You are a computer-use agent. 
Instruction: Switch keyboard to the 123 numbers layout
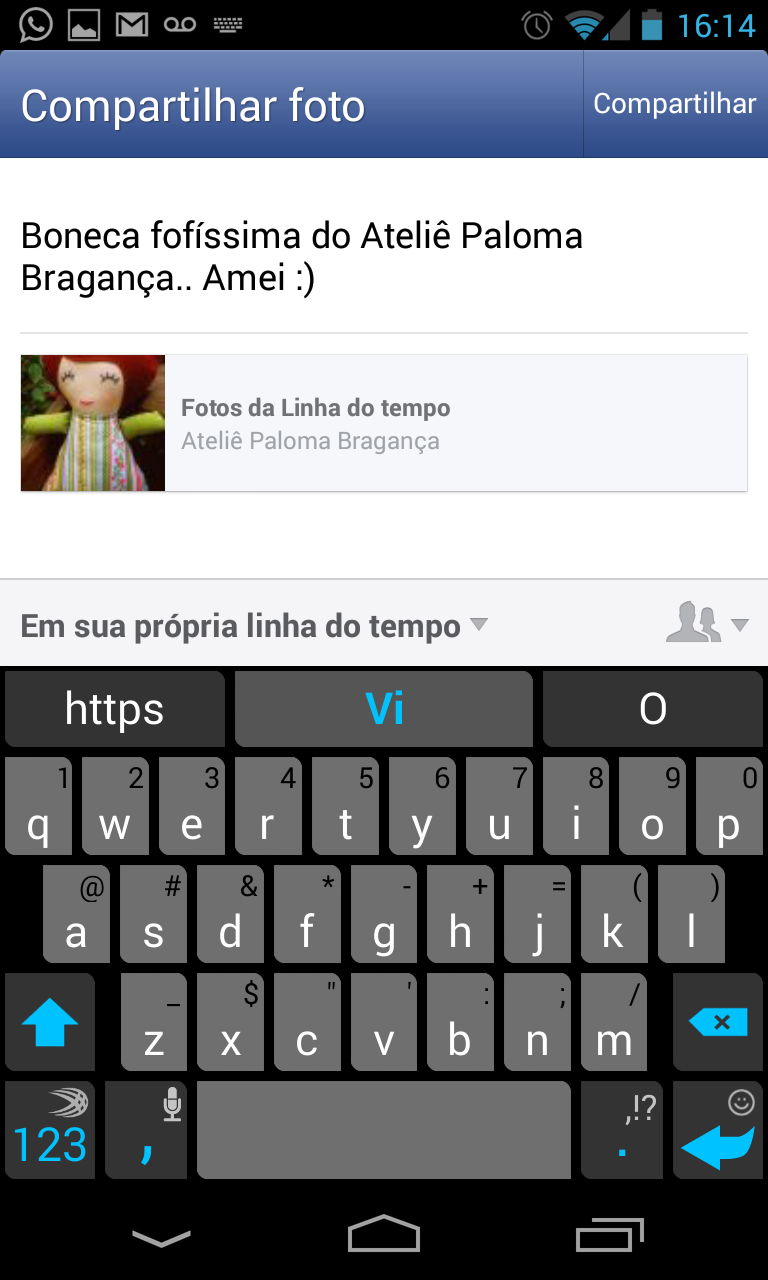pos(50,1129)
